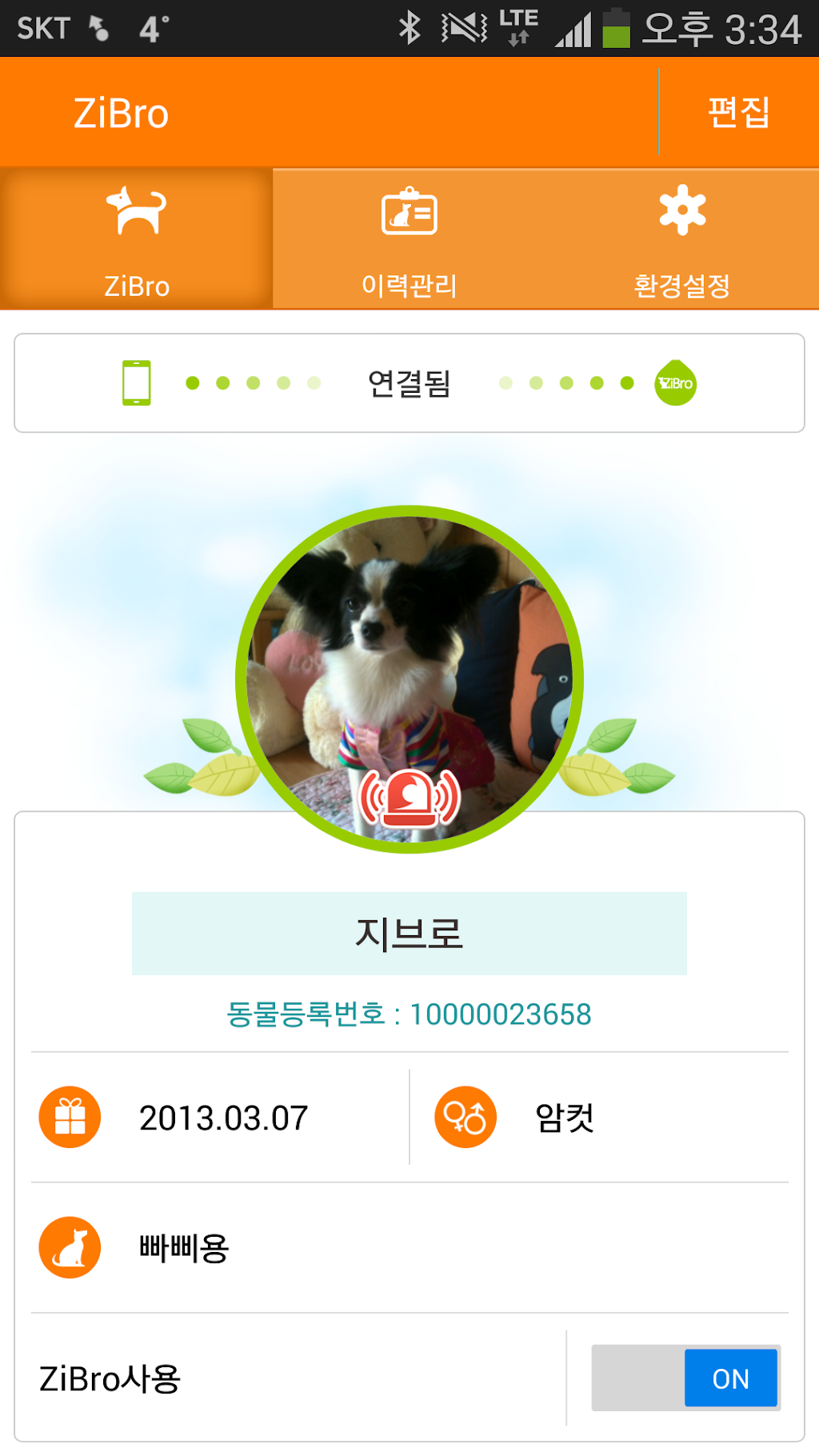819x1456 pixels.
Task: Turn off the ZiBro사용 switch
Action: click(x=685, y=1378)
